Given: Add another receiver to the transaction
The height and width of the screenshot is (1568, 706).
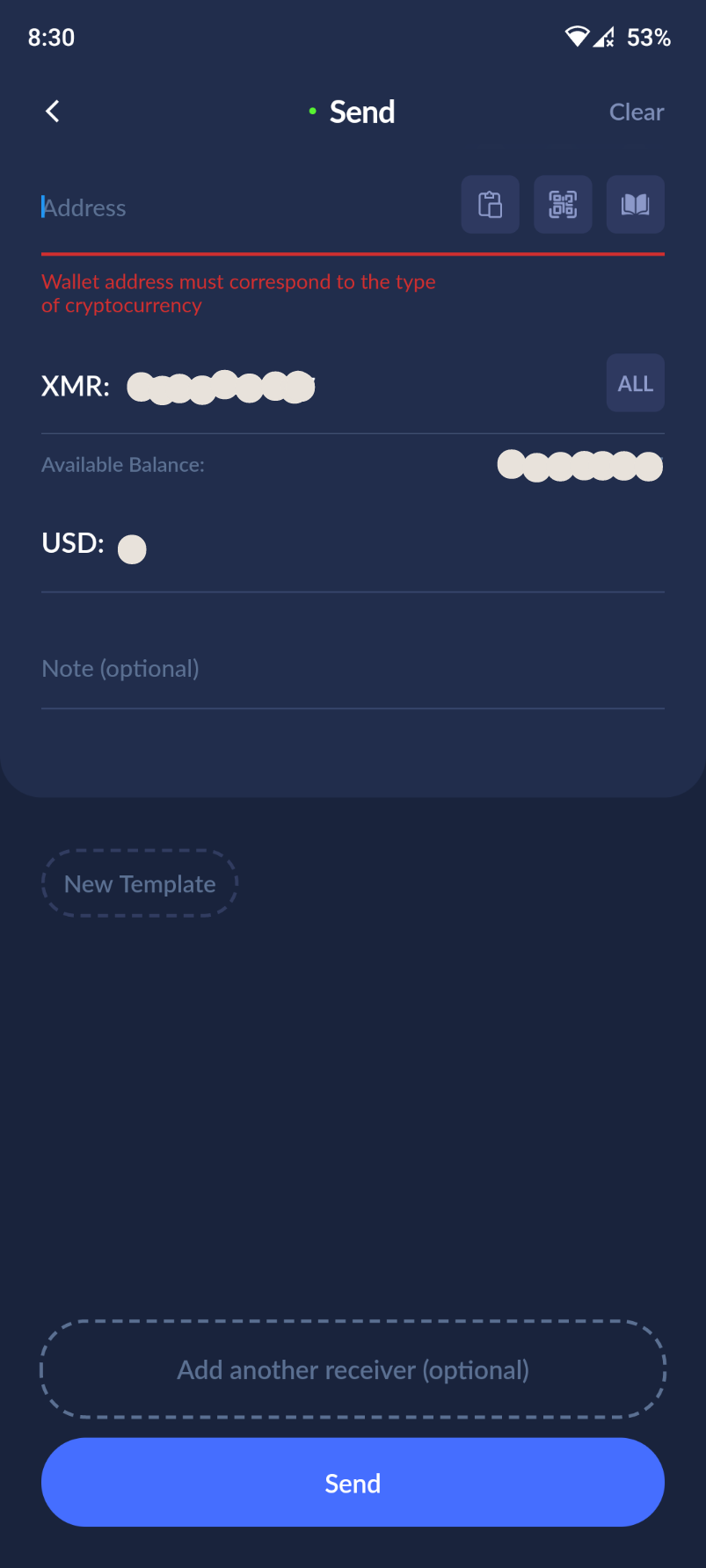Looking at the screenshot, I should [x=352, y=1370].
